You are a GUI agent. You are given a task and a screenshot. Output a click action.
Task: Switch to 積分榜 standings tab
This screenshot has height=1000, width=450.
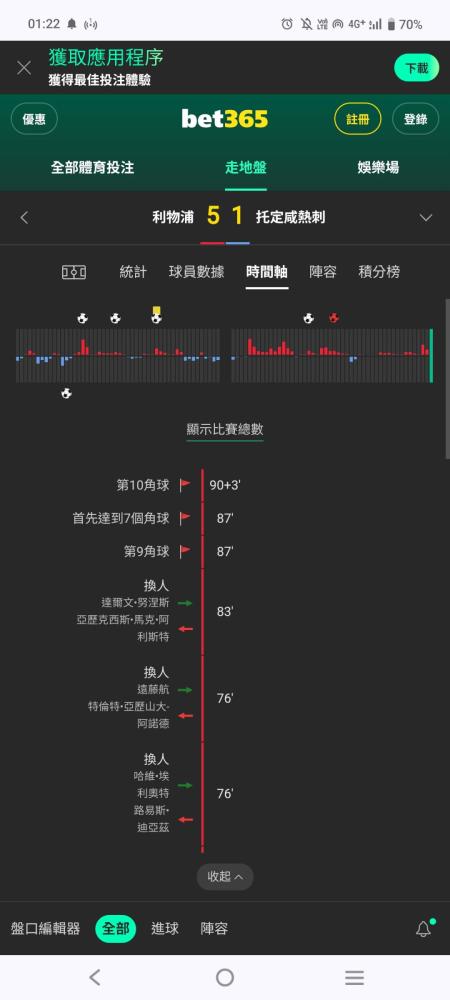click(379, 272)
